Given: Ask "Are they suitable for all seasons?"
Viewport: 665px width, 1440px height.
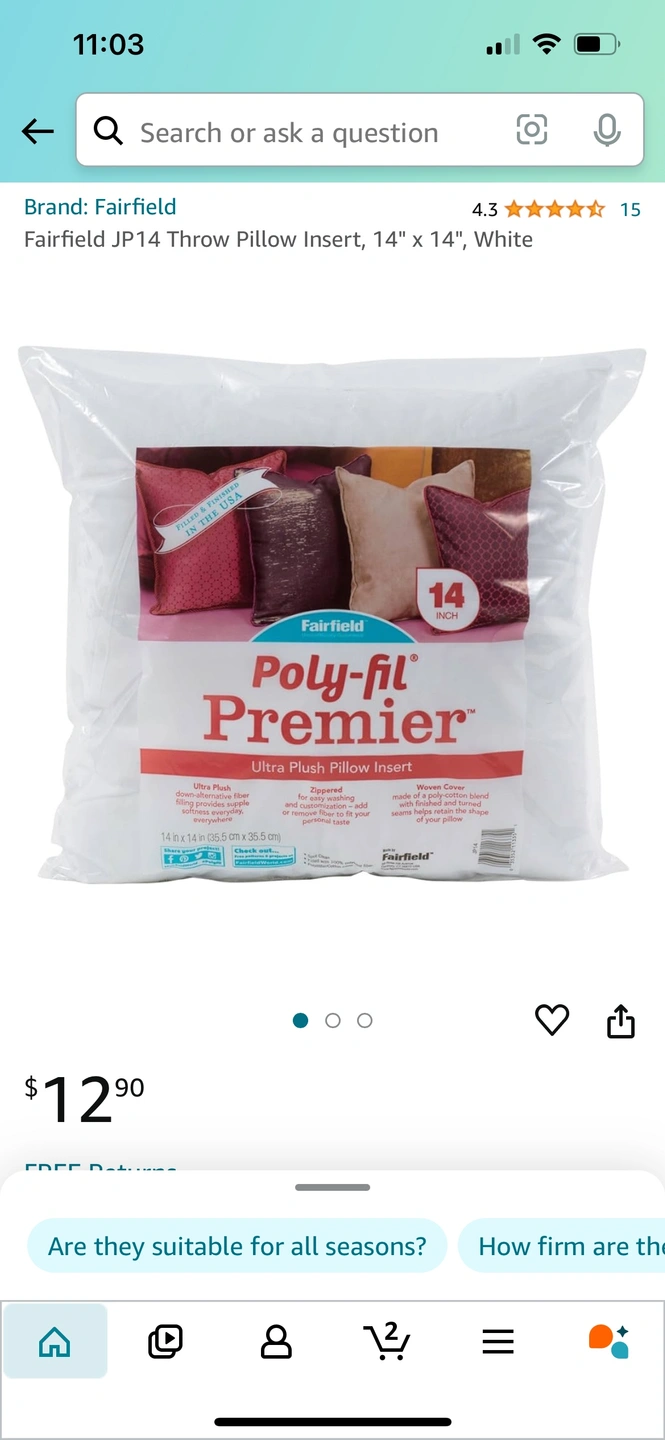Looking at the screenshot, I should pos(237,1246).
